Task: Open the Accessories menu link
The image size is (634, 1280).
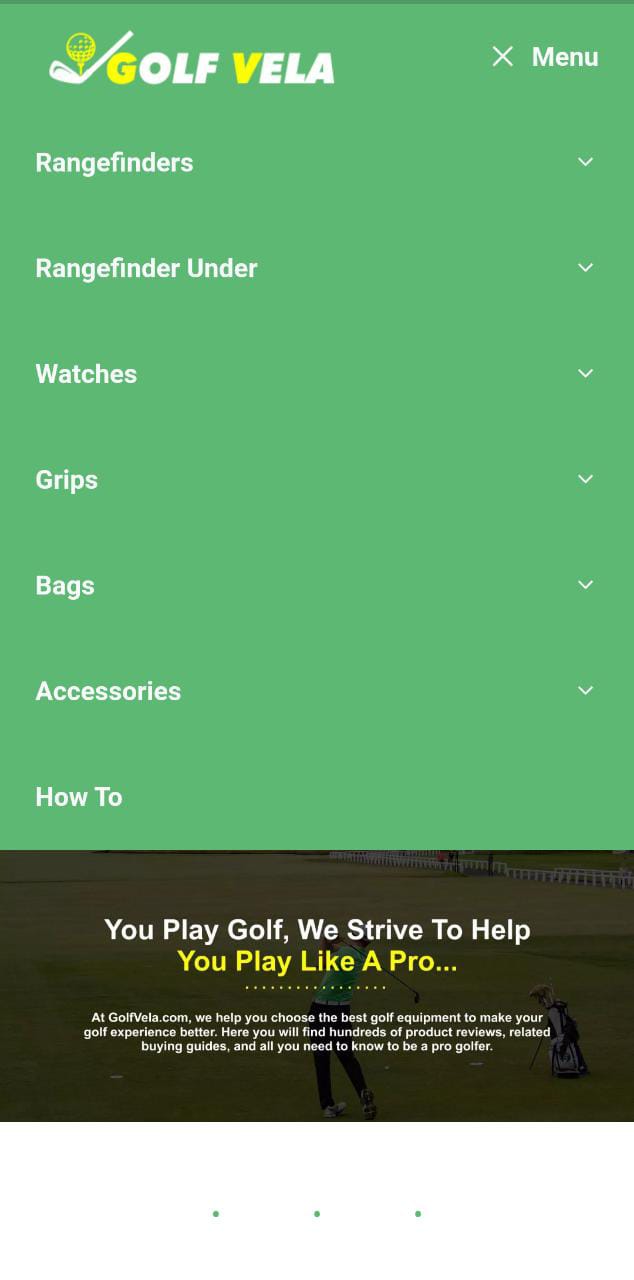Action: click(x=108, y=692)
